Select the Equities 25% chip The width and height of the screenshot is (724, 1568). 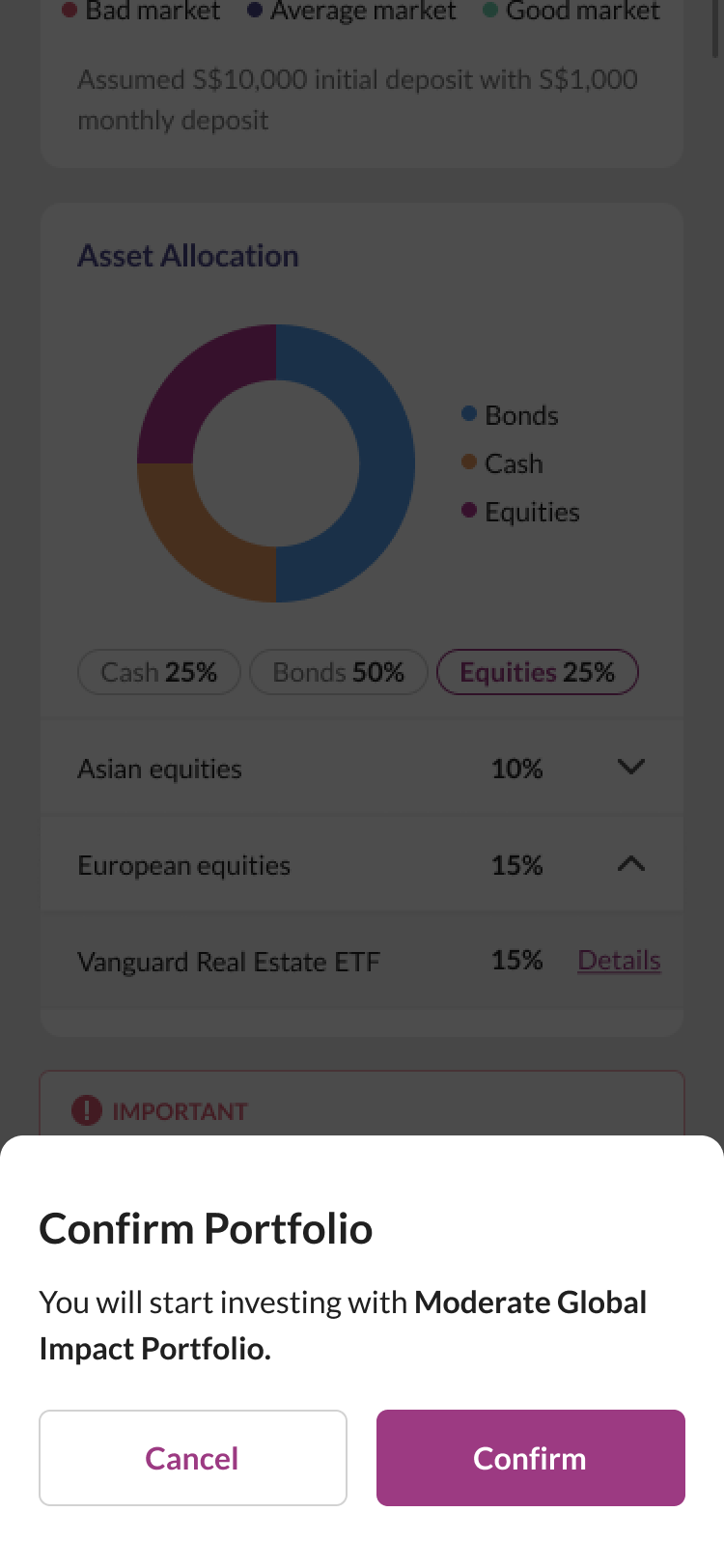tap(538, 672)
